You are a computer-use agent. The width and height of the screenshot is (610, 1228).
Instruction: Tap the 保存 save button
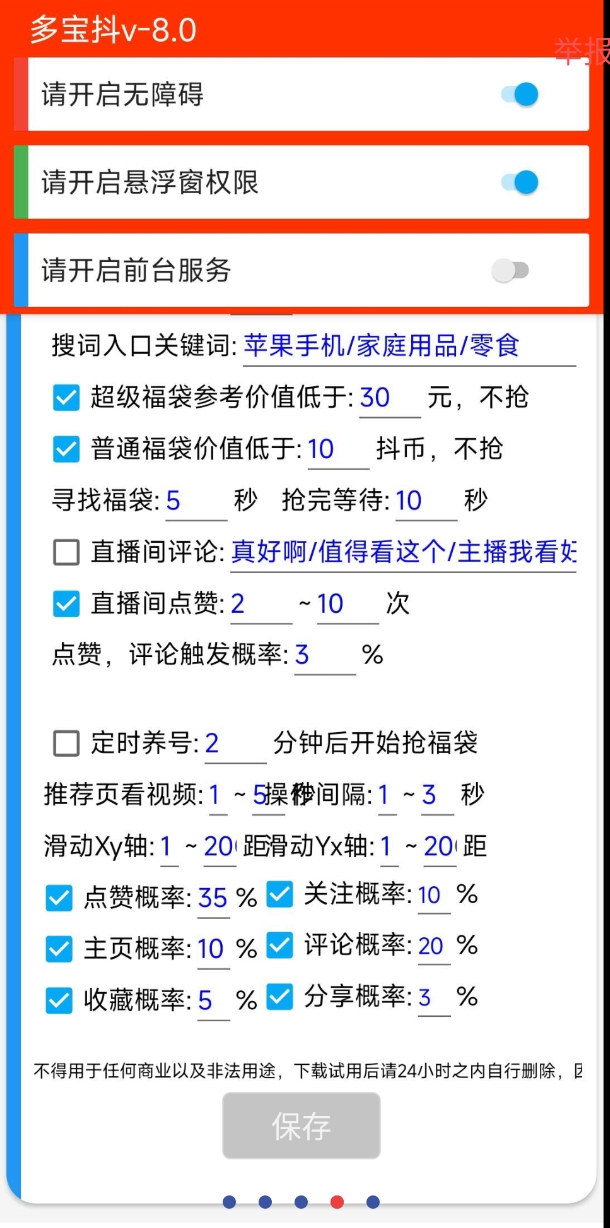[301, 1125]
